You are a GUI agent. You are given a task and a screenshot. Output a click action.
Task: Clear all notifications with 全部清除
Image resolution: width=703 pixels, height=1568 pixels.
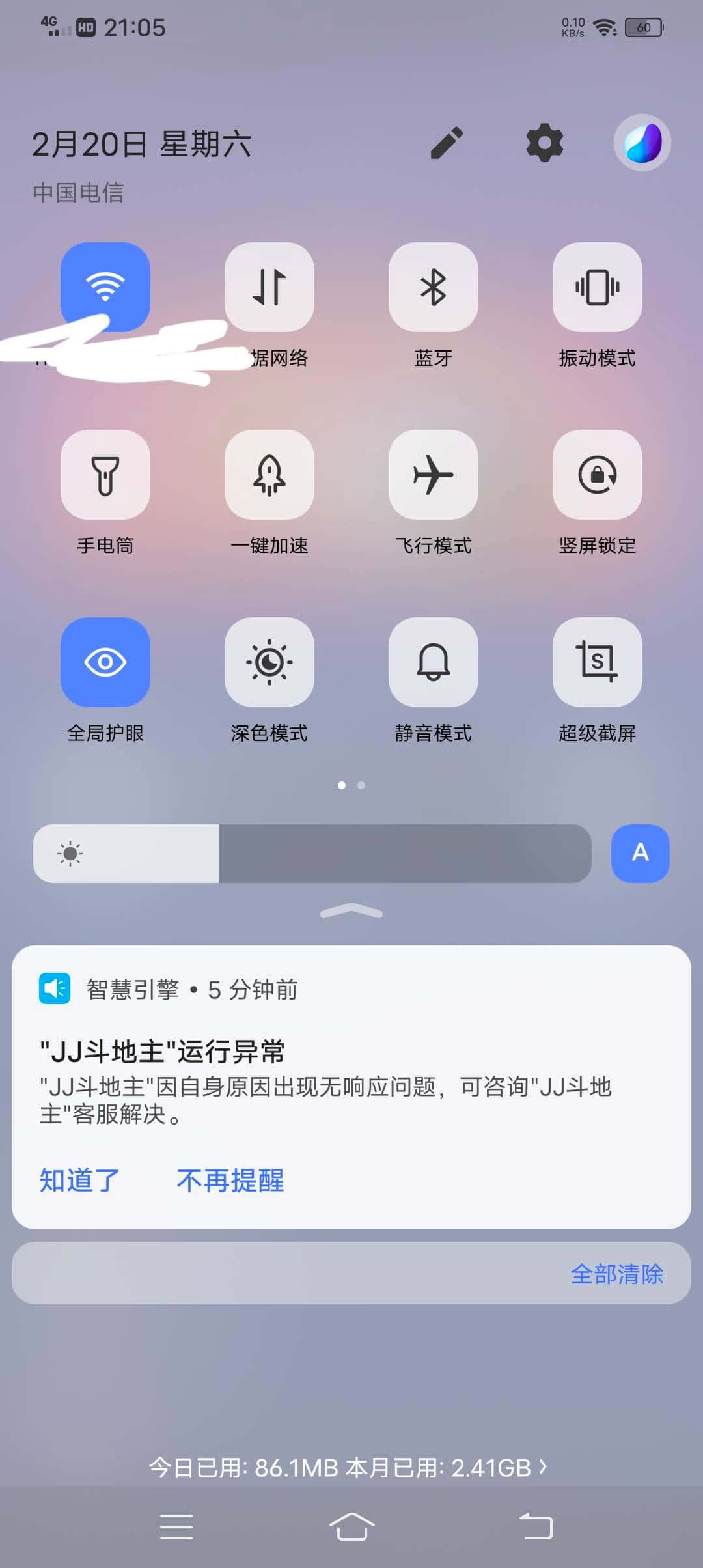click(616, 1273)
